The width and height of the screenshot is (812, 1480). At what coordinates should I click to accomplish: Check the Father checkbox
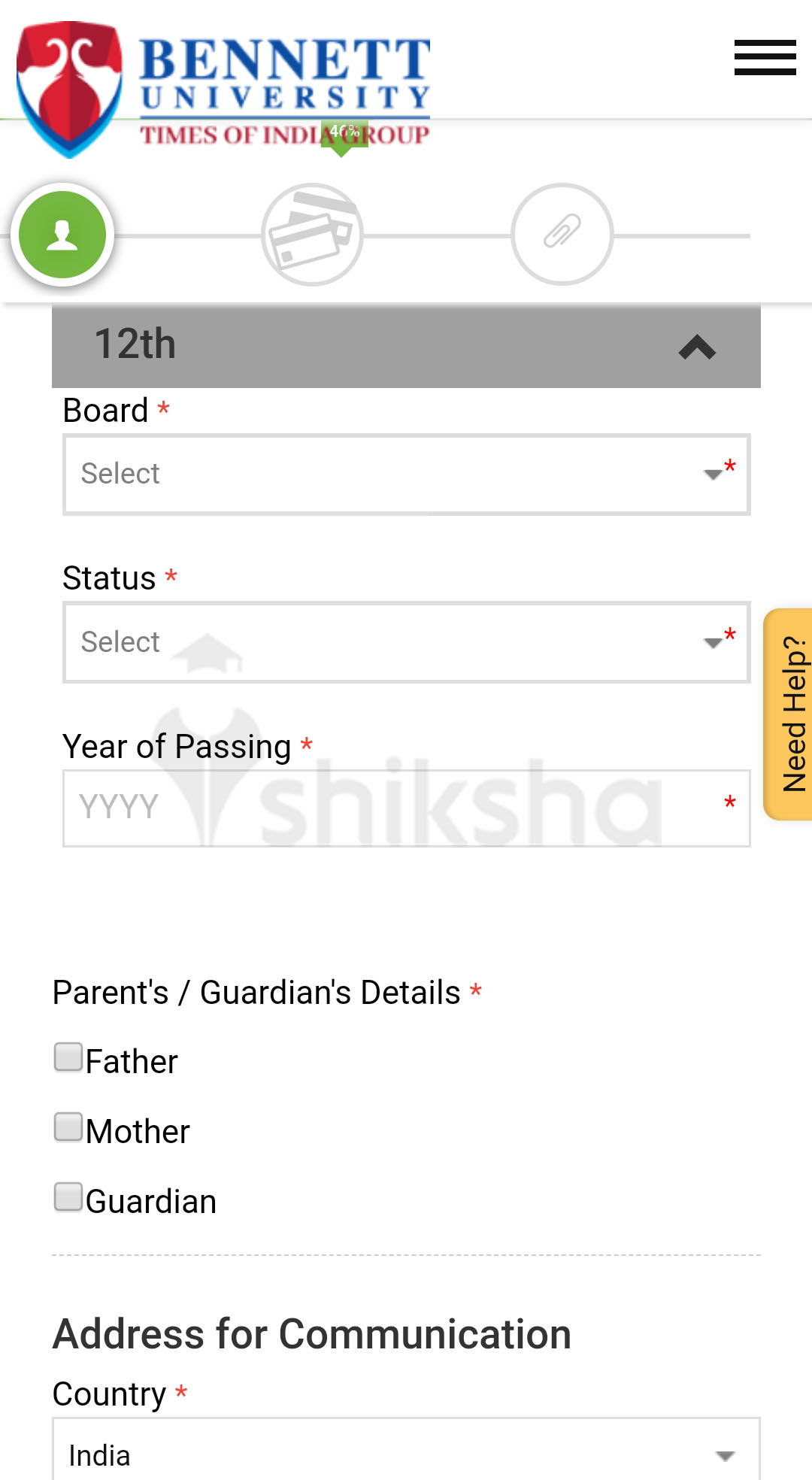[x=68, y=1057]
